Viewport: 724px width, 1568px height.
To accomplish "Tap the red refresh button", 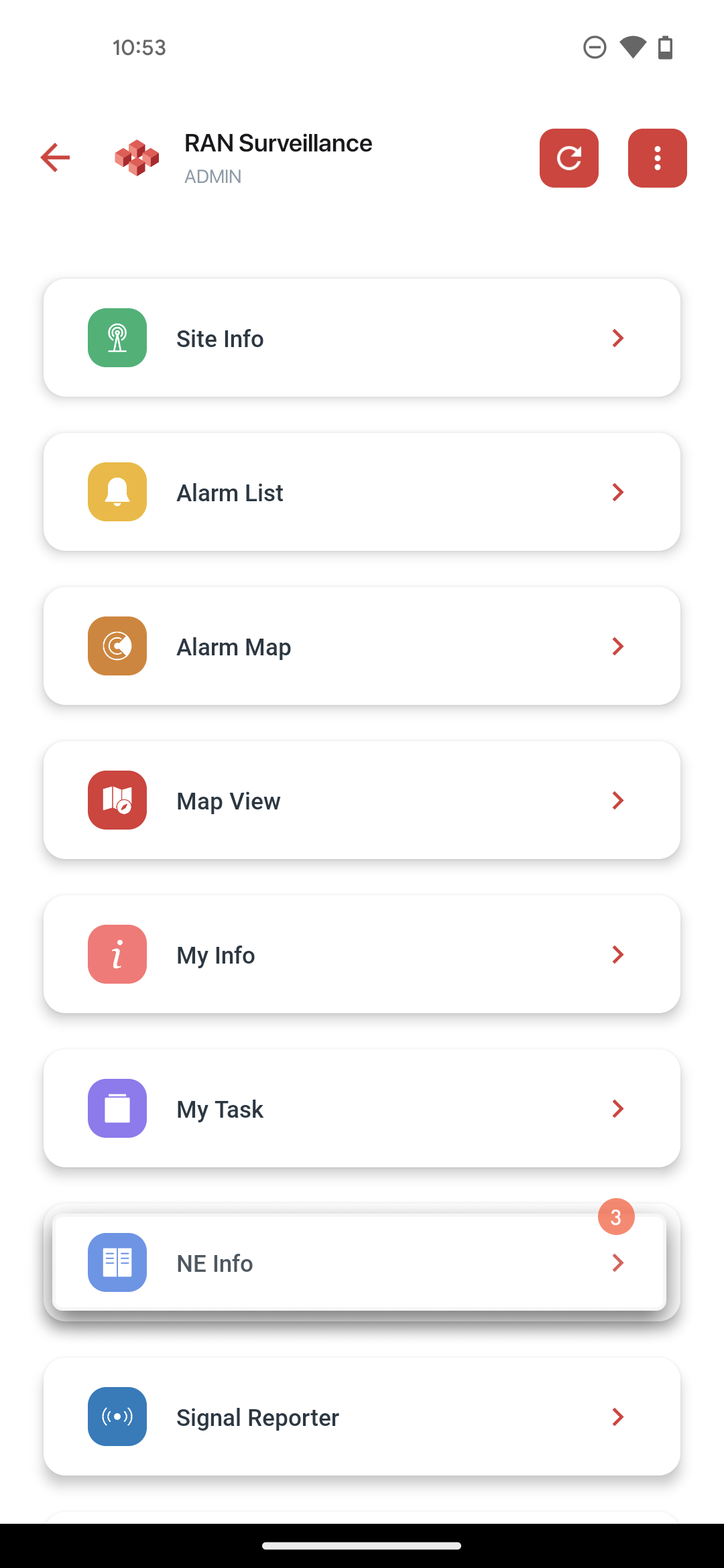I will [569, 158].
